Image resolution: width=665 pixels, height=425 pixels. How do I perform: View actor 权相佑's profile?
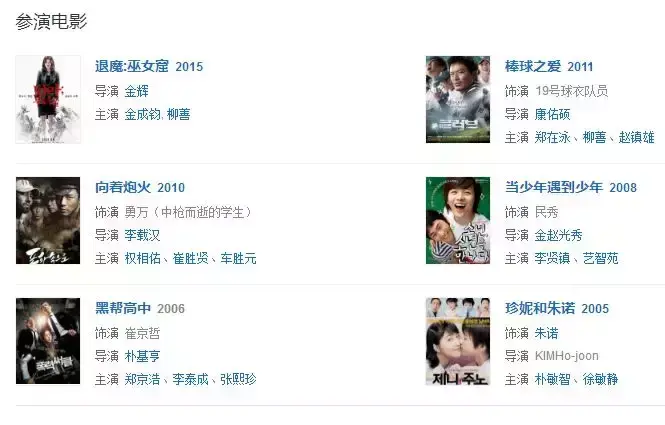click(143, 259)
